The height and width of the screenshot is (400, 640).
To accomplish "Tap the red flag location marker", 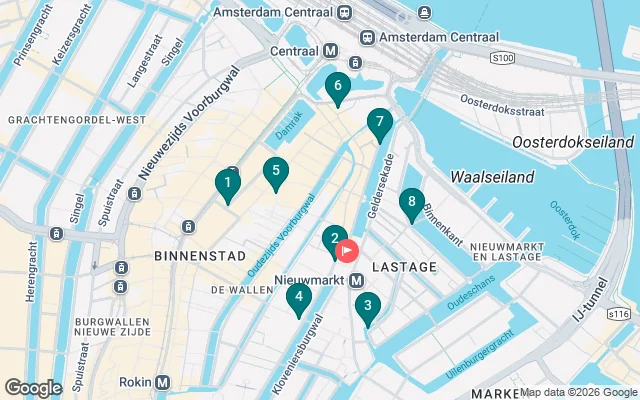I will (348, 251).
